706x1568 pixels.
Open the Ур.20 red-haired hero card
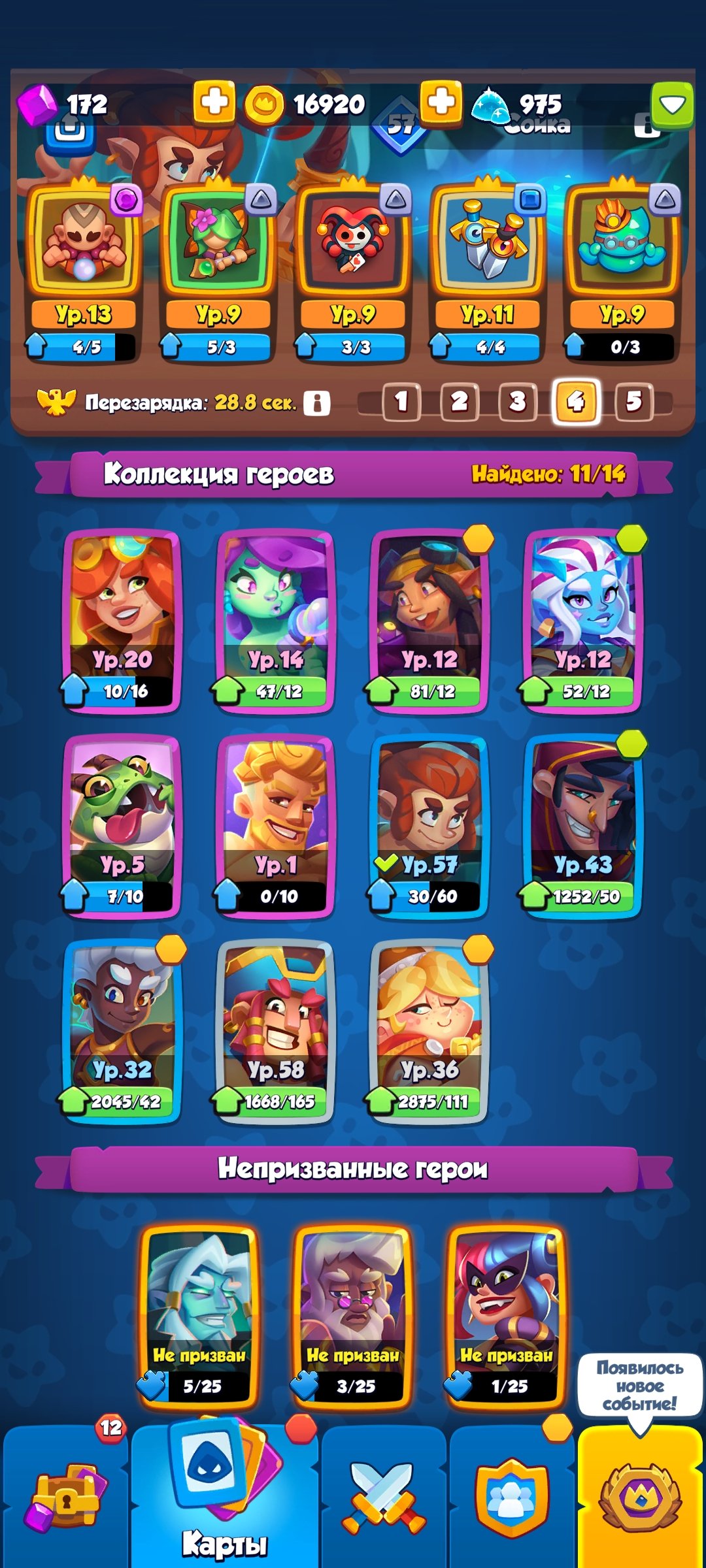[122, 621]
